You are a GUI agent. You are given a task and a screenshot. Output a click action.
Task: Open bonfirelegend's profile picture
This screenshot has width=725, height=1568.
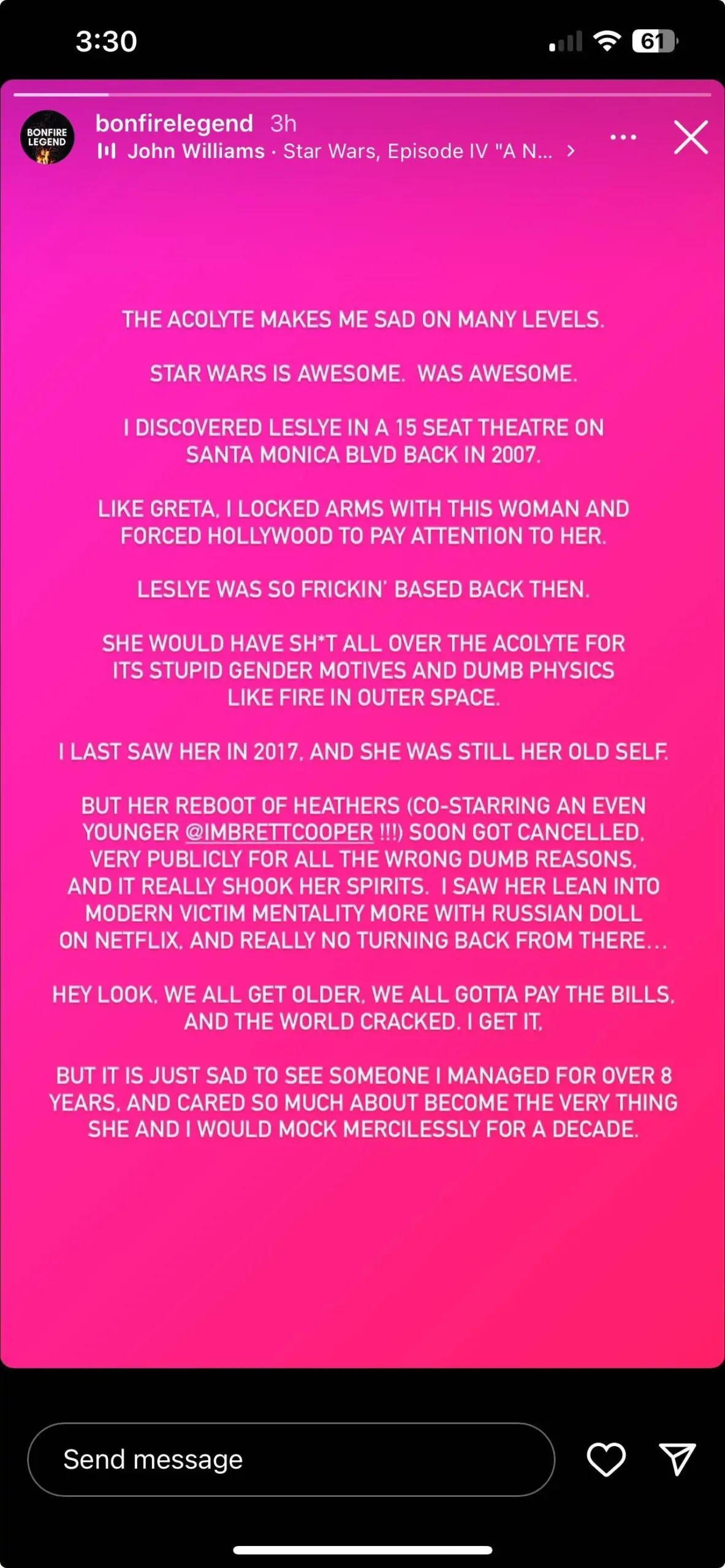(47, 137)
